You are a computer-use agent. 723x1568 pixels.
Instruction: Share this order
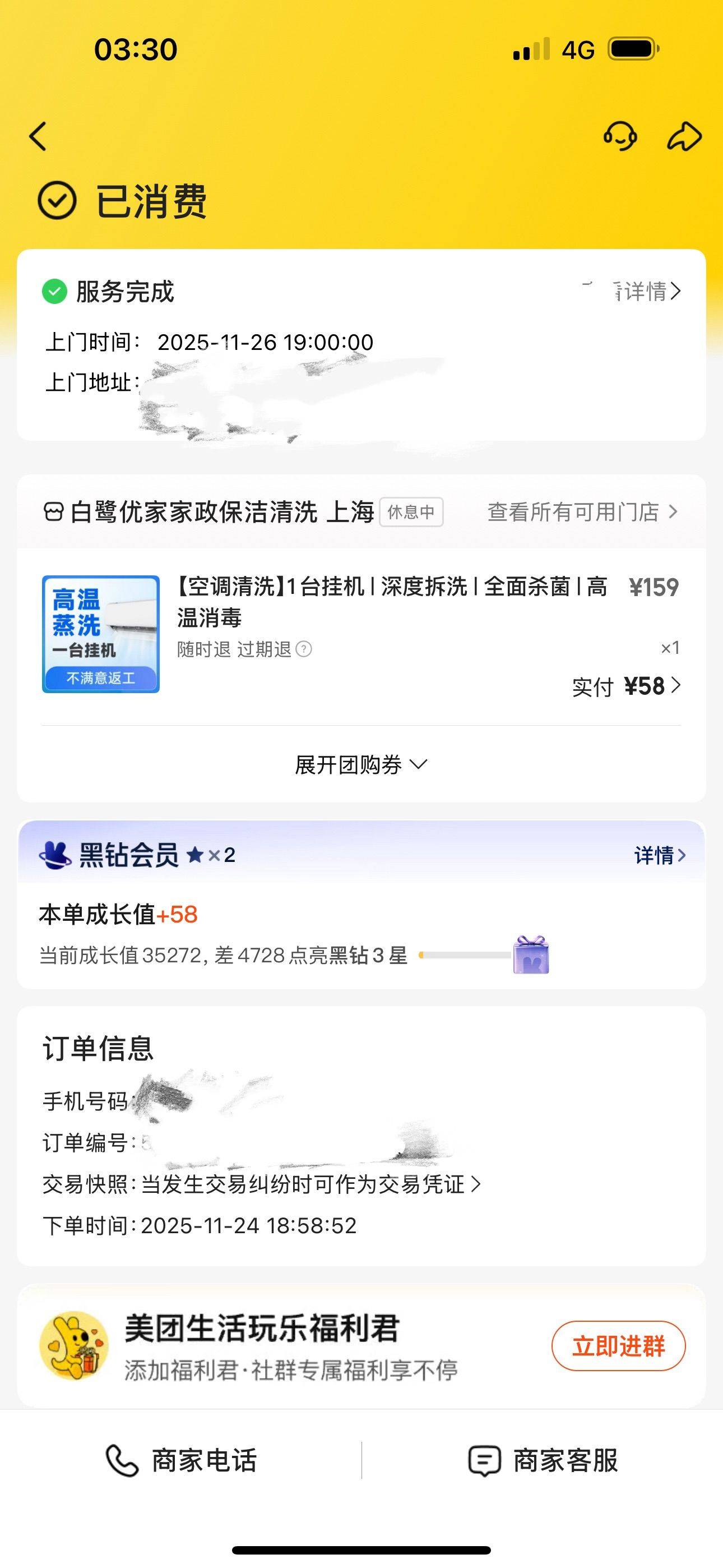[684, 136]
